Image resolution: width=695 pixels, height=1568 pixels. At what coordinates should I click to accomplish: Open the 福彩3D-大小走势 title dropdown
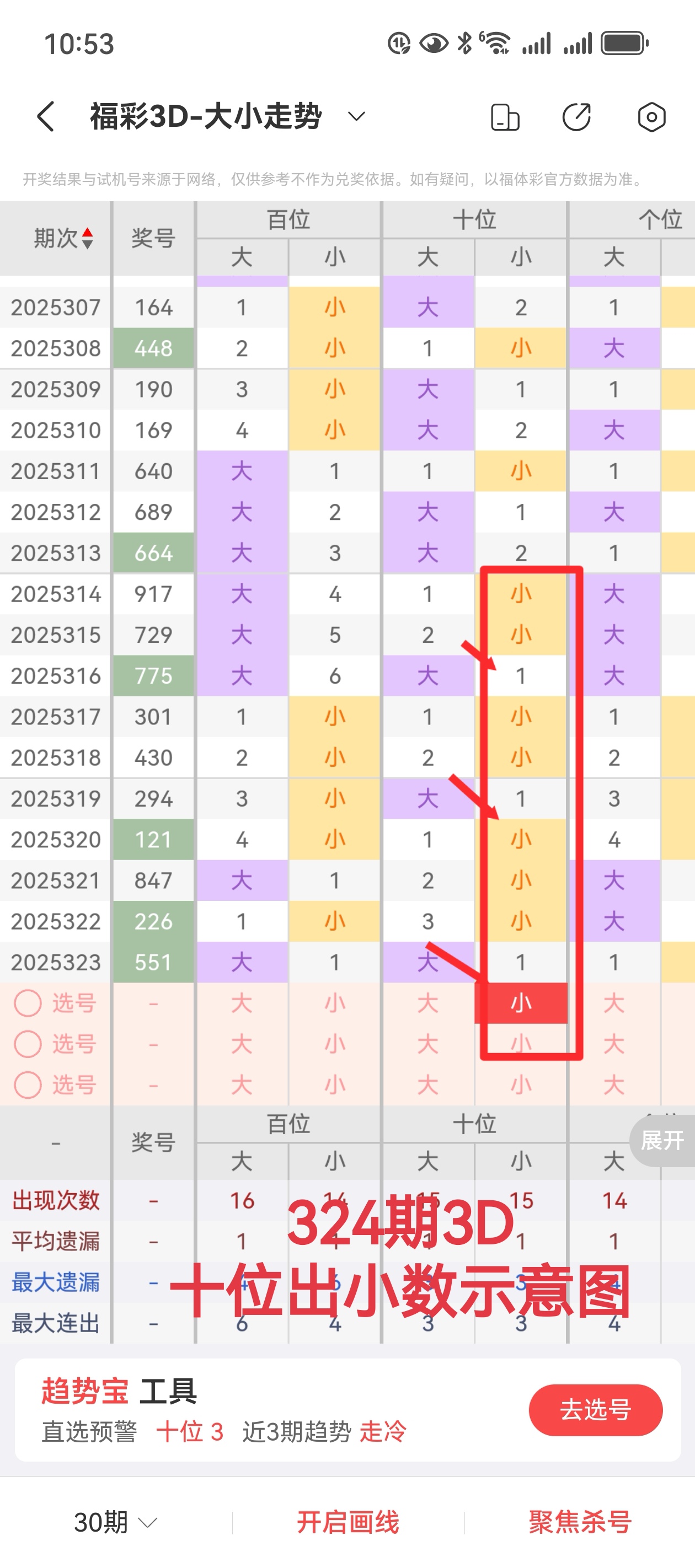pyautogui.click(x=356, y=116)
